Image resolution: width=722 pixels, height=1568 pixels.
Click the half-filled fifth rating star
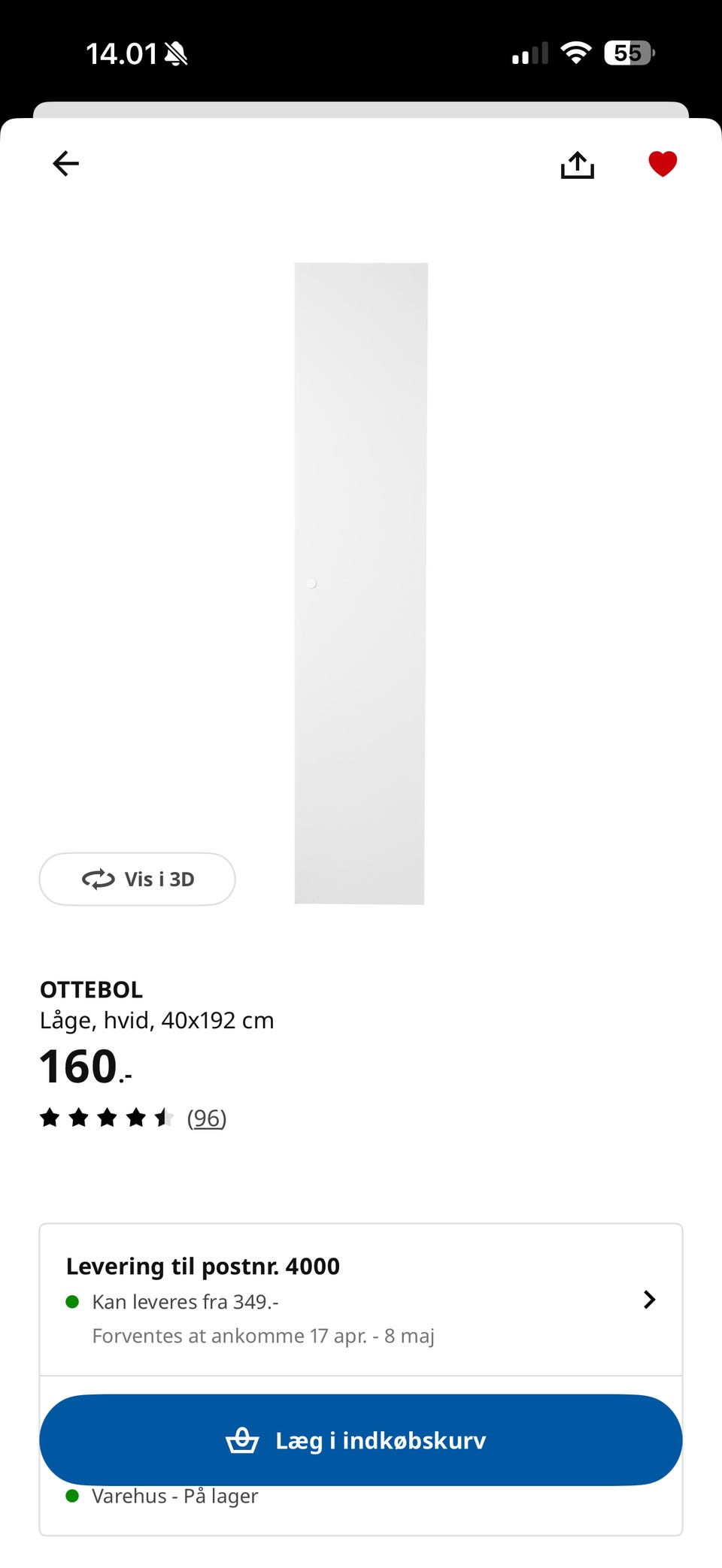162,1118
